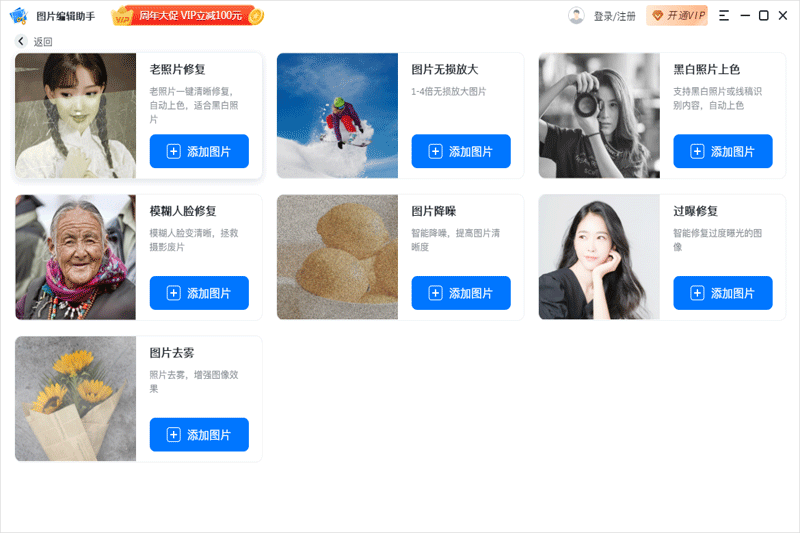
Task: Add image for 老照片修复
Action: (x=199, y=152)
